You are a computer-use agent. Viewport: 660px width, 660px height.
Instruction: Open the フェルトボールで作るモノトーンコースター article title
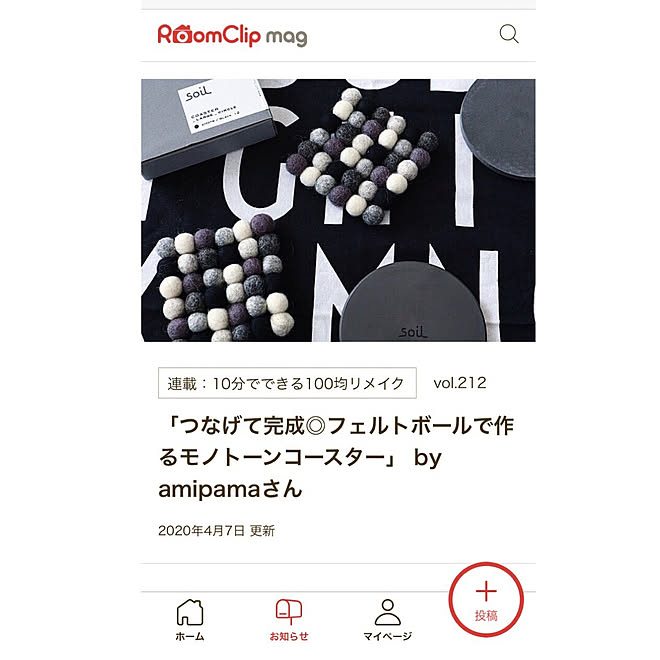click(338, 458)
